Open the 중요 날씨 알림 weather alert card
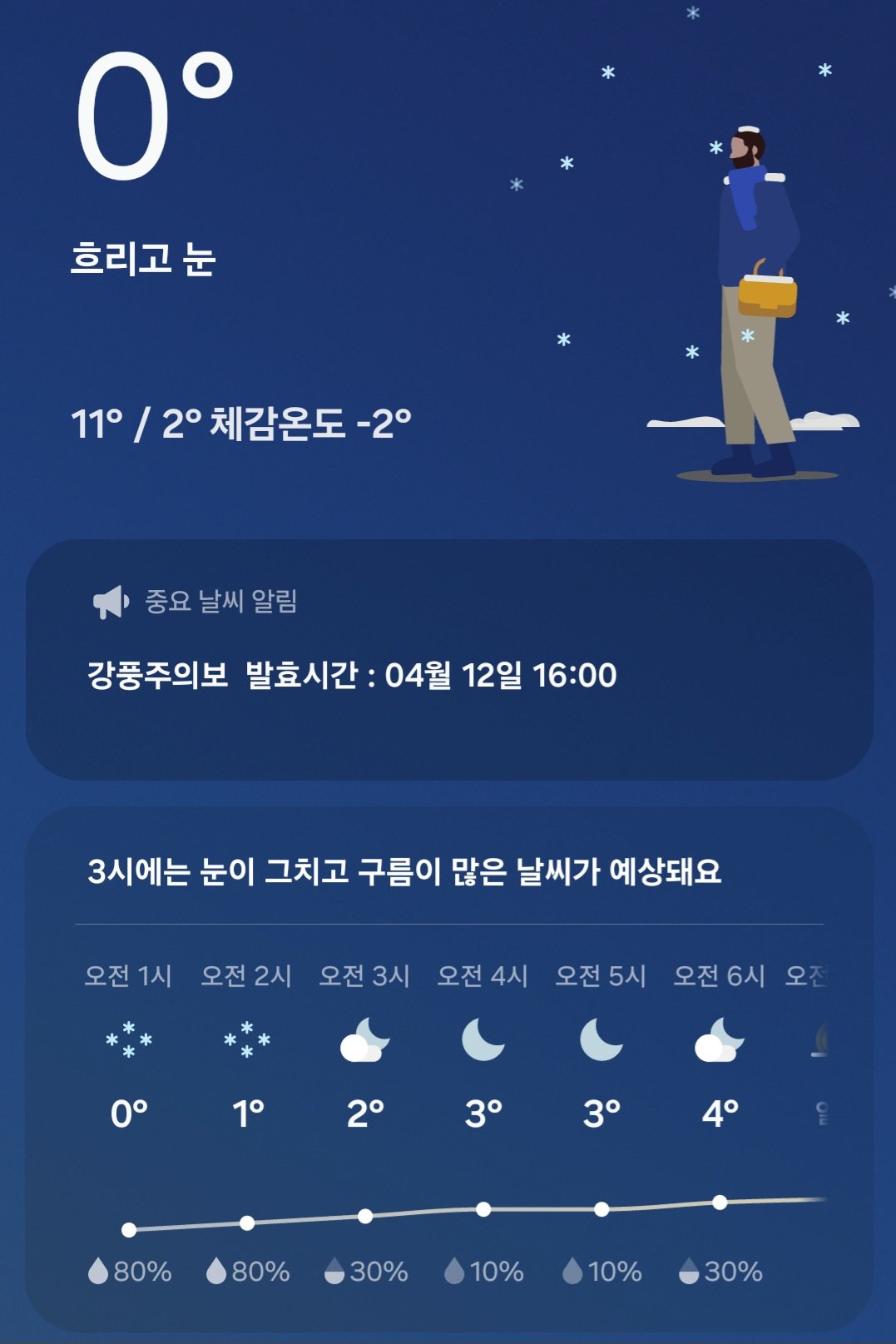 tap(449, 659)
